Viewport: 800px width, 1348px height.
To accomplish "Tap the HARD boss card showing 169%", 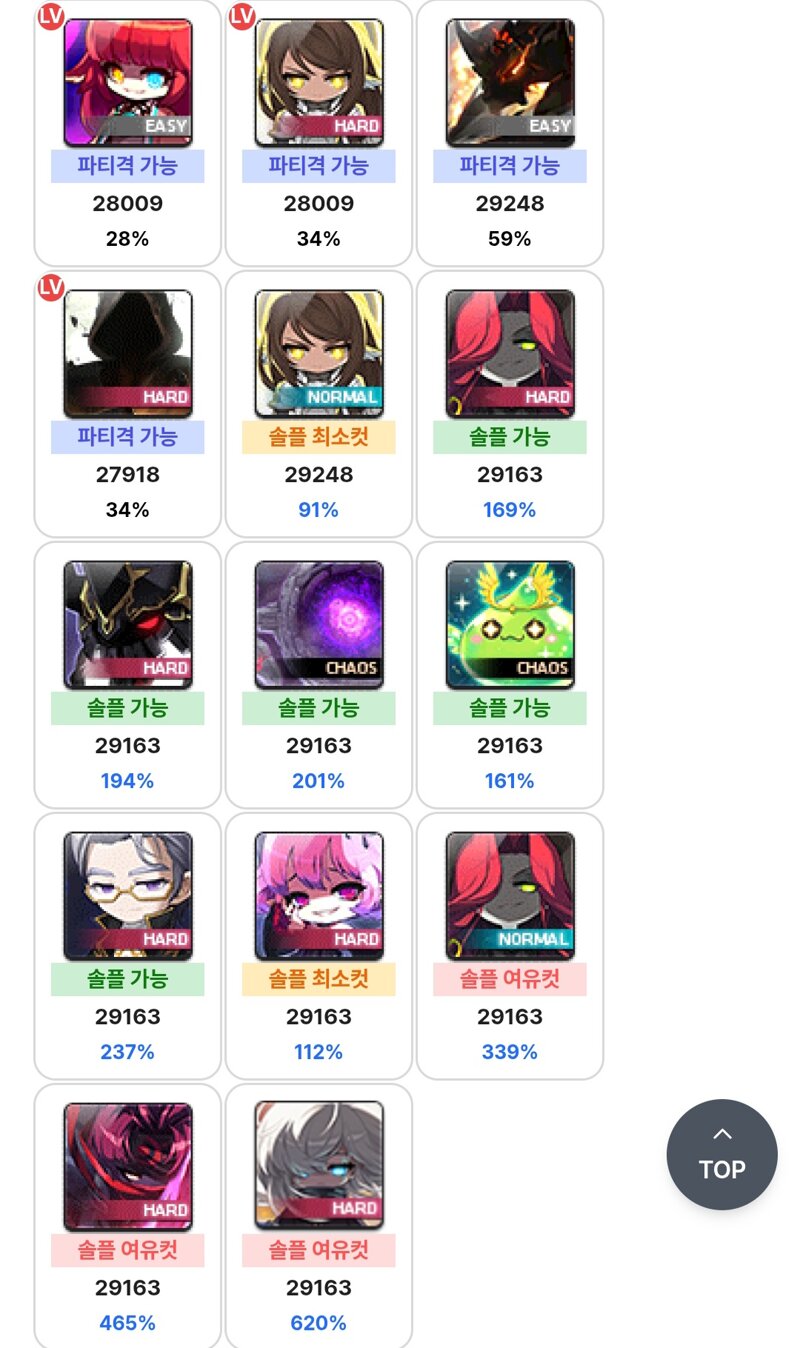I will 510,404.
